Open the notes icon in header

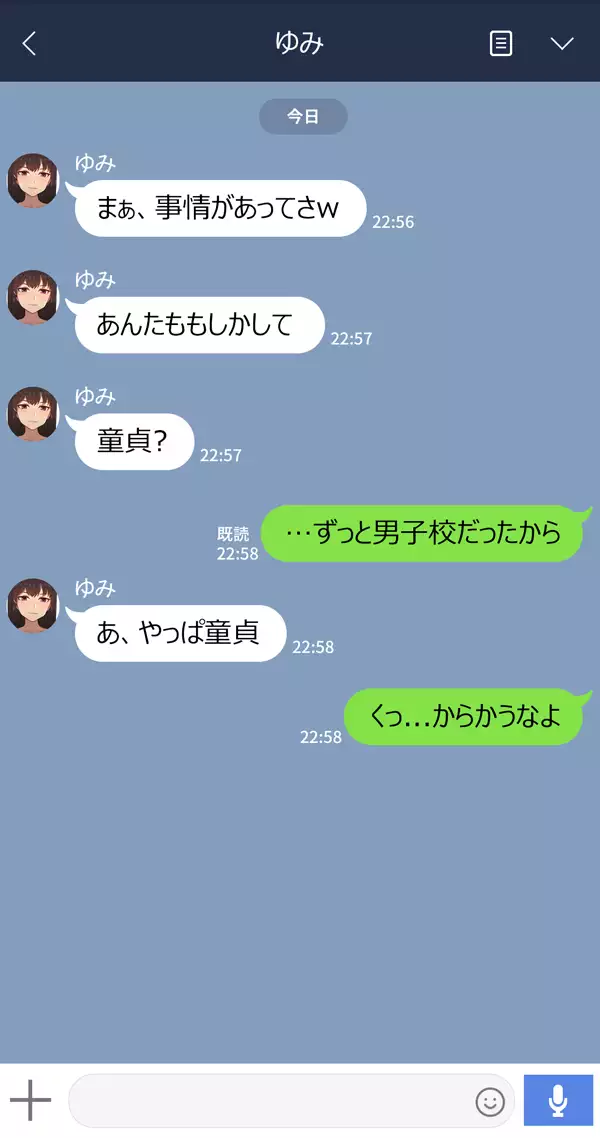[x=500, y=43]
